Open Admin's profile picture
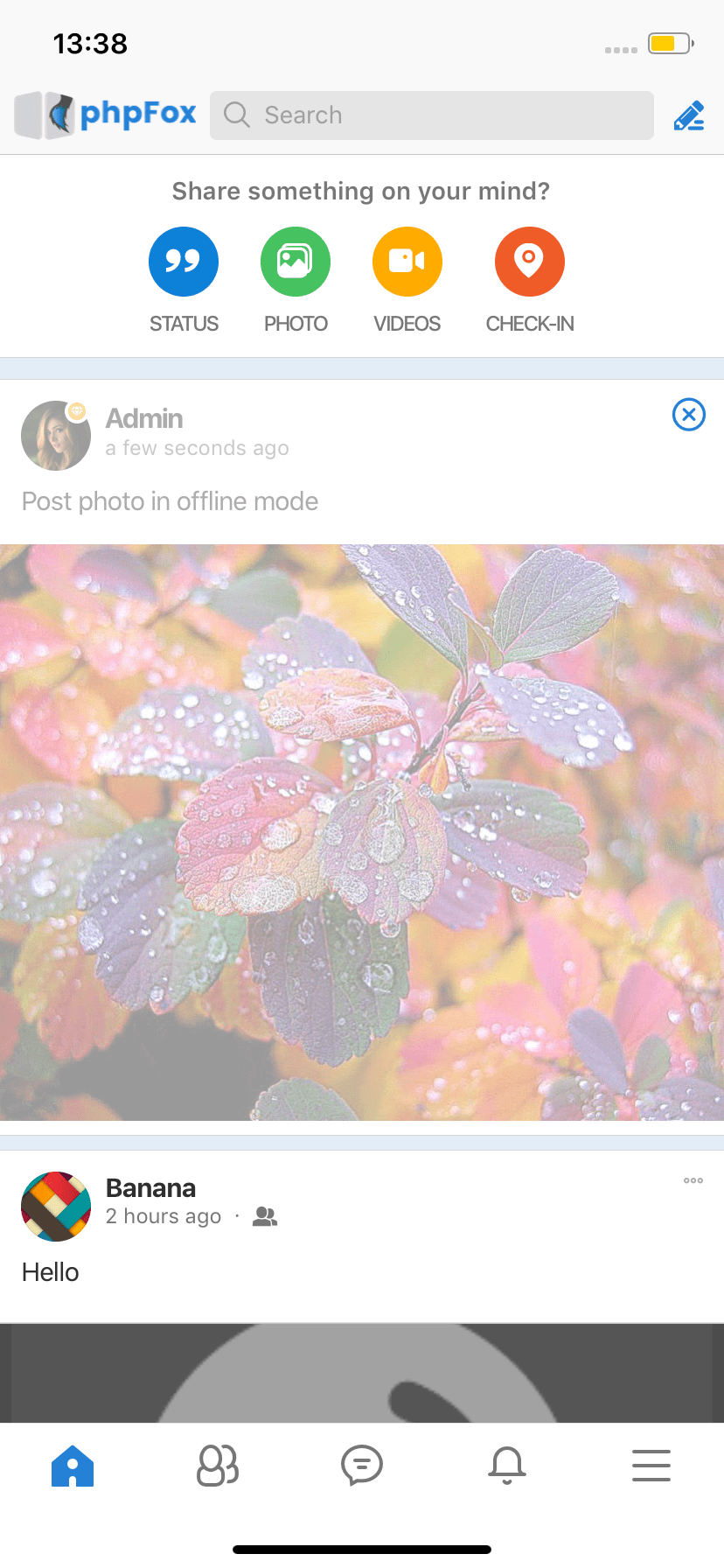The height and width of the screenshot is (1568, 724). point(56,436)
